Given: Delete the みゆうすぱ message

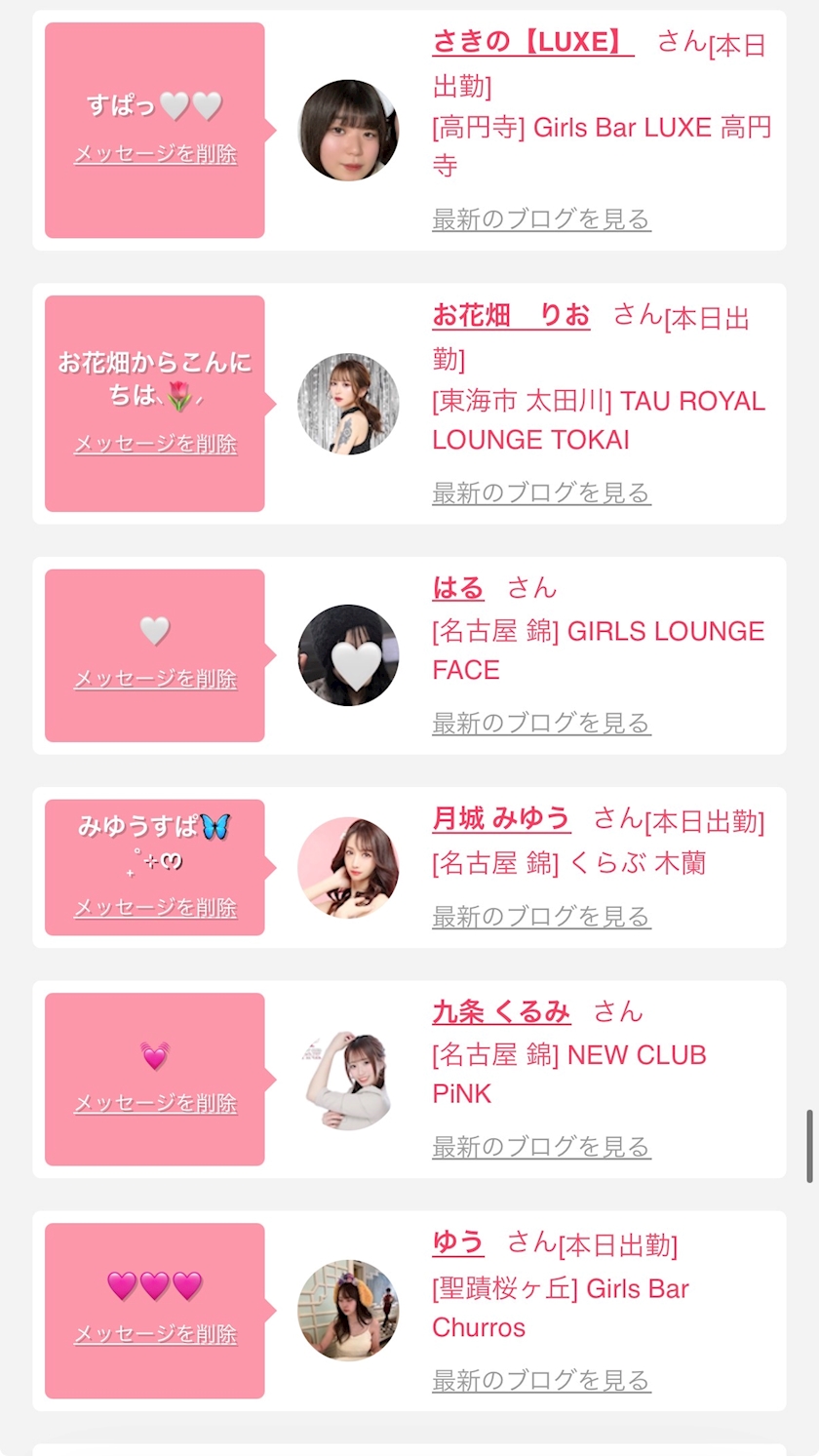Looking at the screenshot, I should (155, 908).
